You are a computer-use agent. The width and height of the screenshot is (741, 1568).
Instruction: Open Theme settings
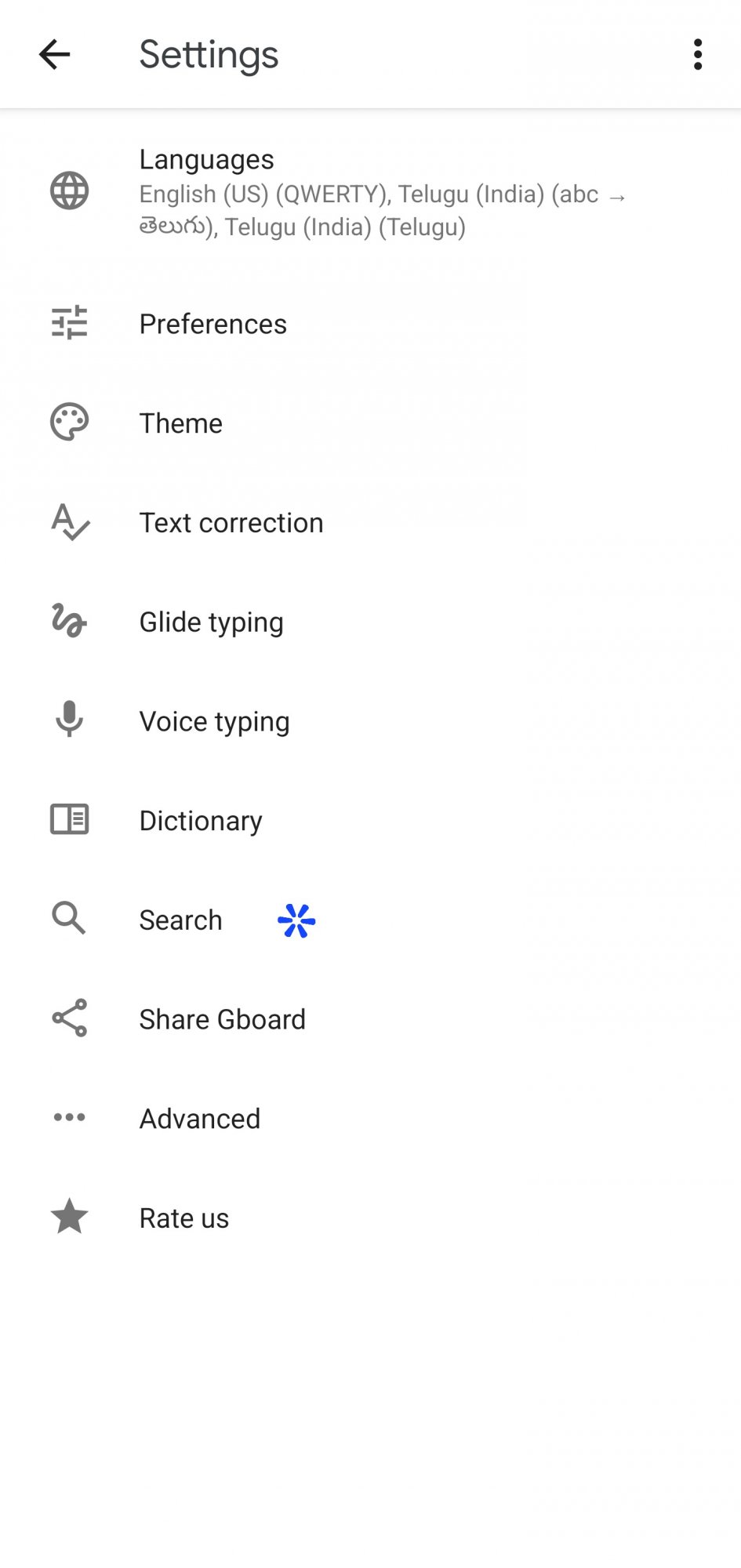tap(370, 423)
